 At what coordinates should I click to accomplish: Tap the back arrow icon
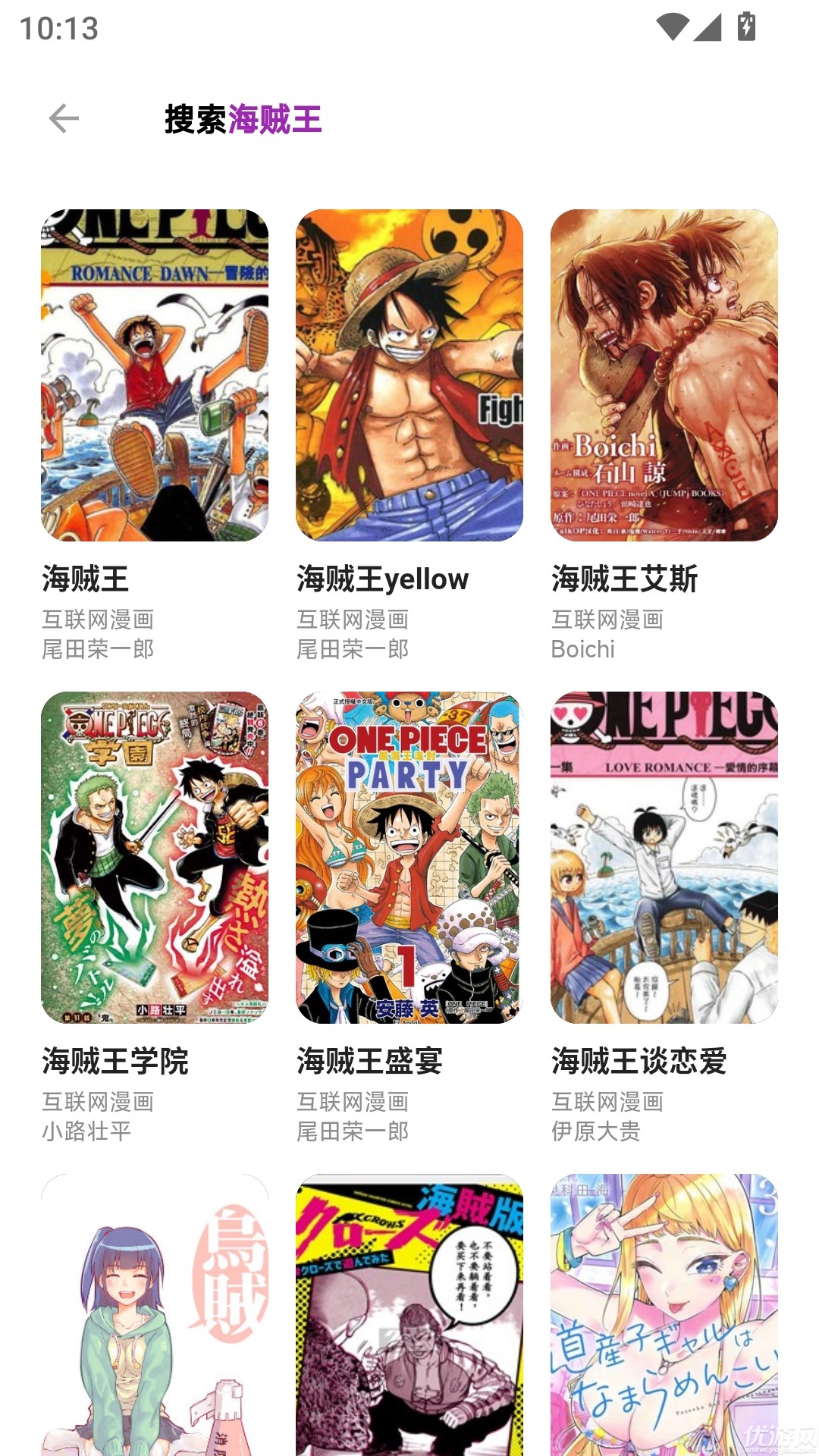click(64, 118)
